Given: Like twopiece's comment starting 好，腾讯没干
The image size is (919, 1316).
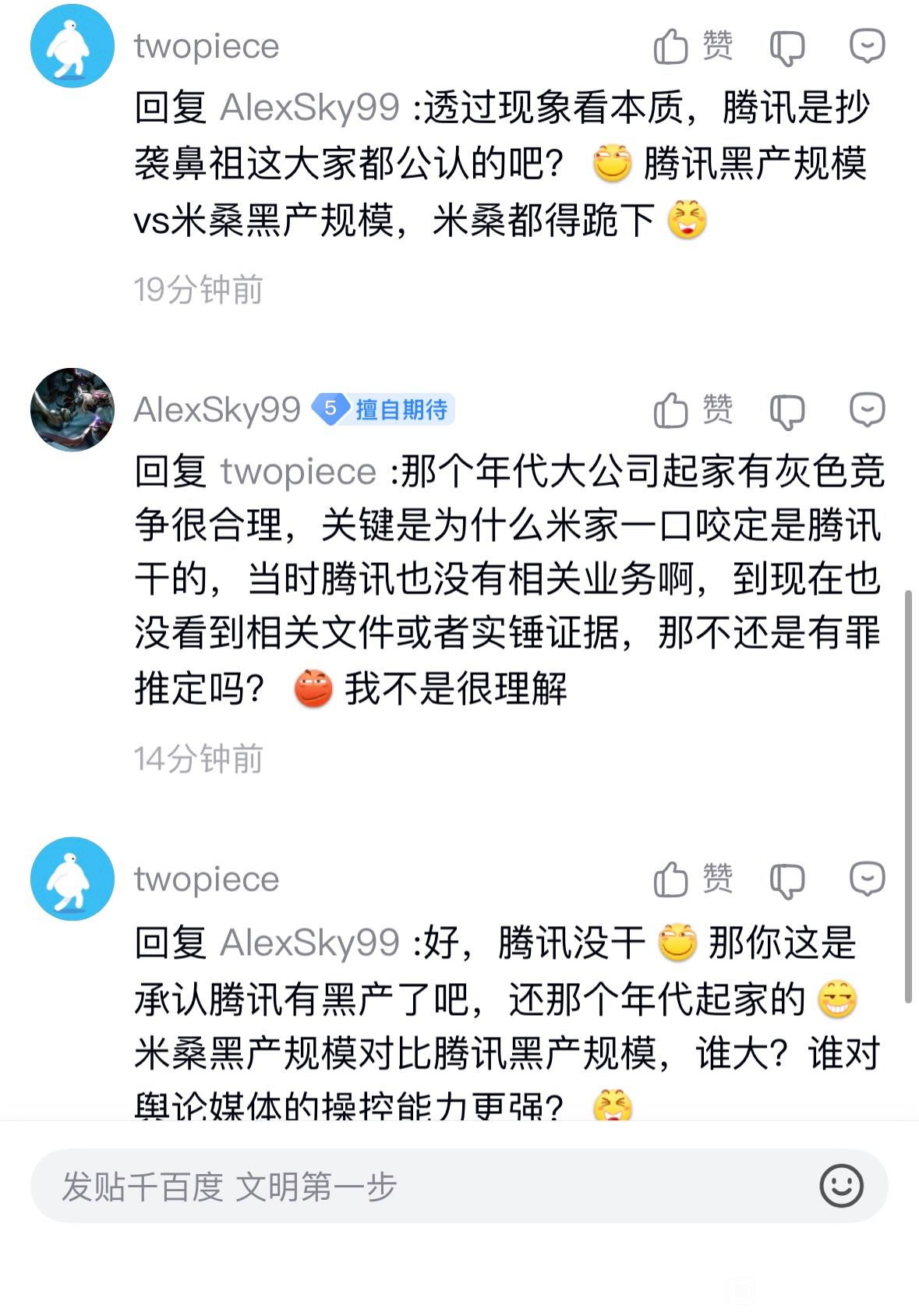Looking at the screenshot, I should (x=693, y=879).
